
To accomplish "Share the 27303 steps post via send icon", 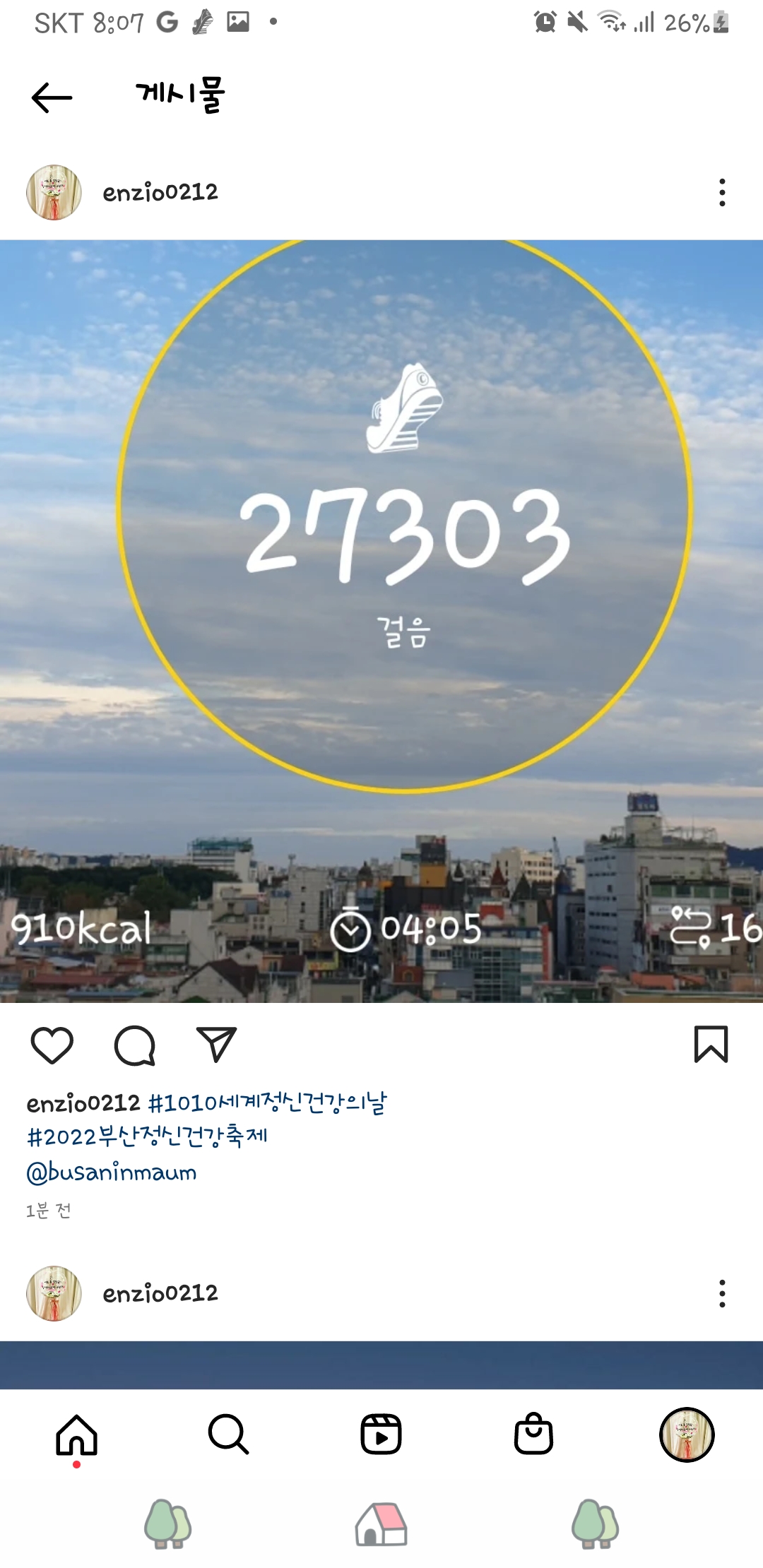I will point(216,1045).
